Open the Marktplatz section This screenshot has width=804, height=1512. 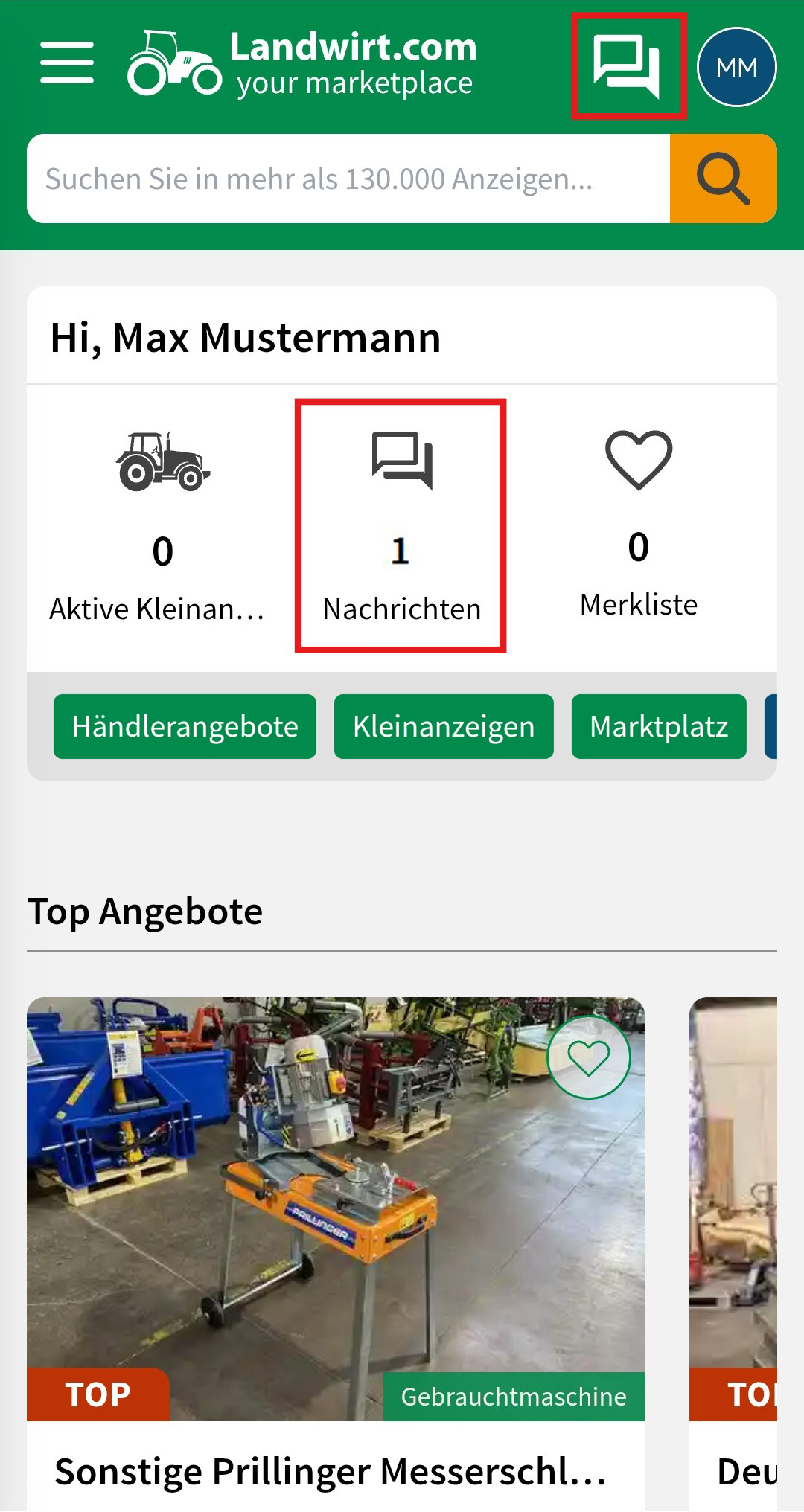658,727
